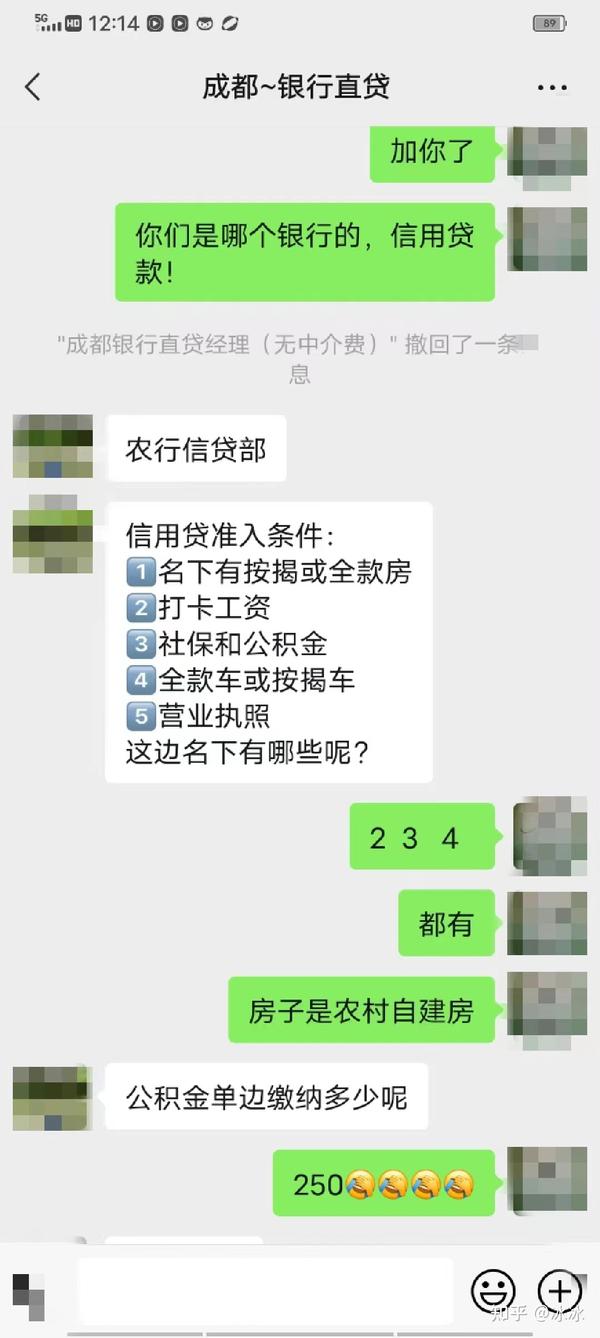Image resolution: width=600 pixels, height=1338 pixels.
Task: Tap your avatar beside 房子是农村自建房 message
Action: coord(547,1010)
